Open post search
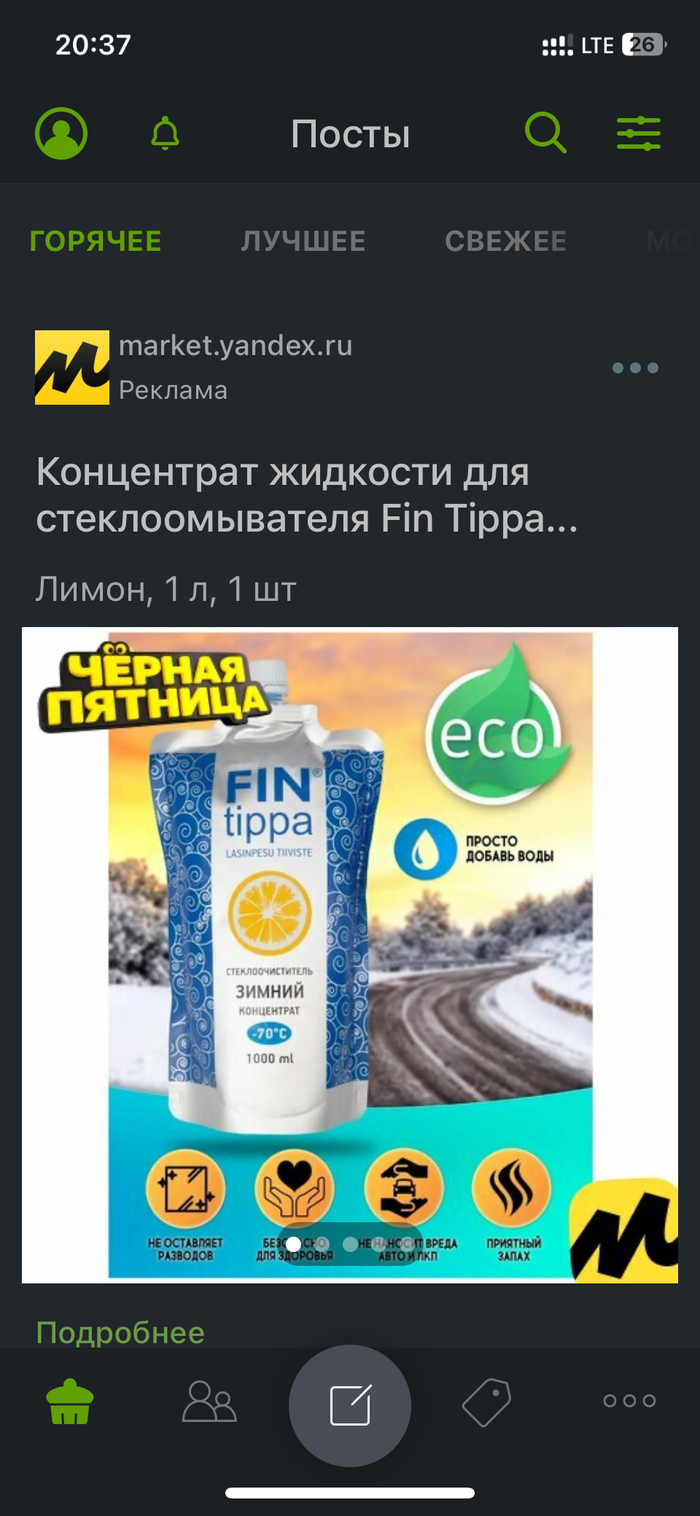The width and height of the screenshot is (700, 1516). coord(545,133)
